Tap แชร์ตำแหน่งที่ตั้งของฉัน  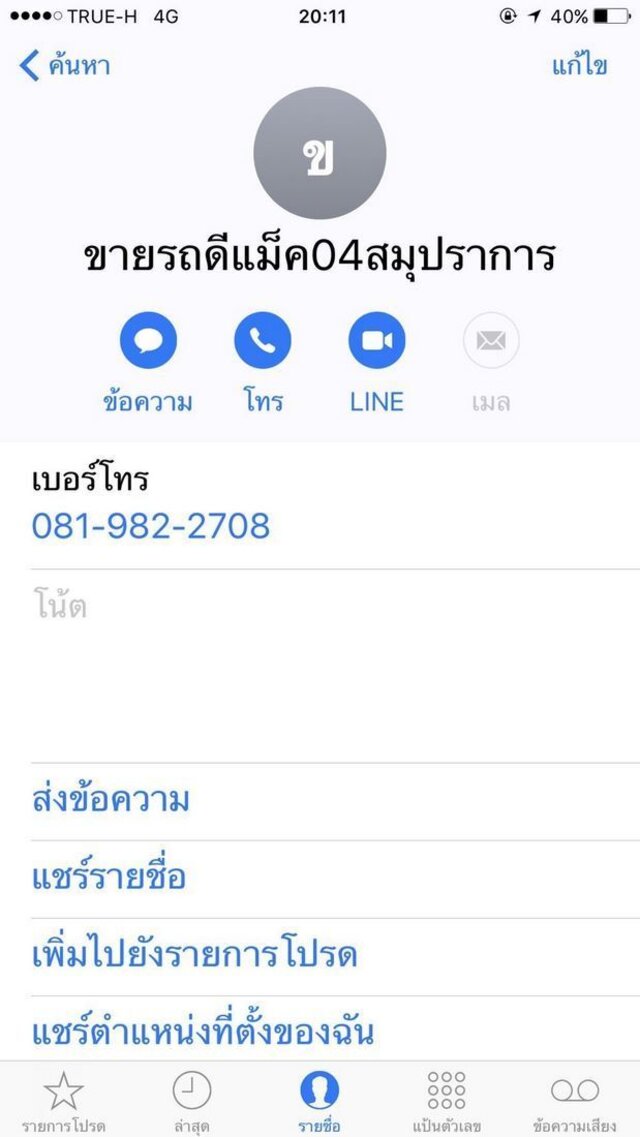(335, 1029)
